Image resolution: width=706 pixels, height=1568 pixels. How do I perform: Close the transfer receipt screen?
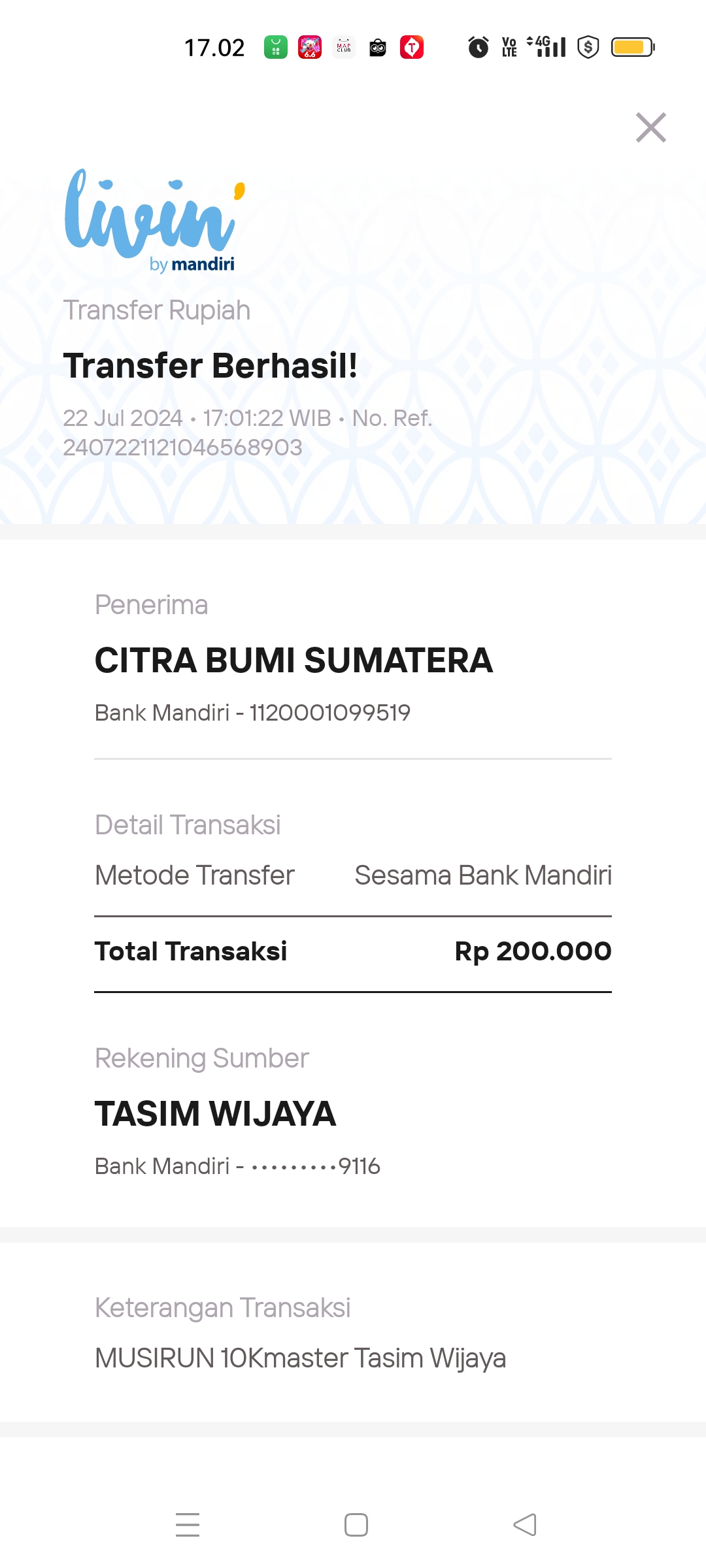point(651,127)
